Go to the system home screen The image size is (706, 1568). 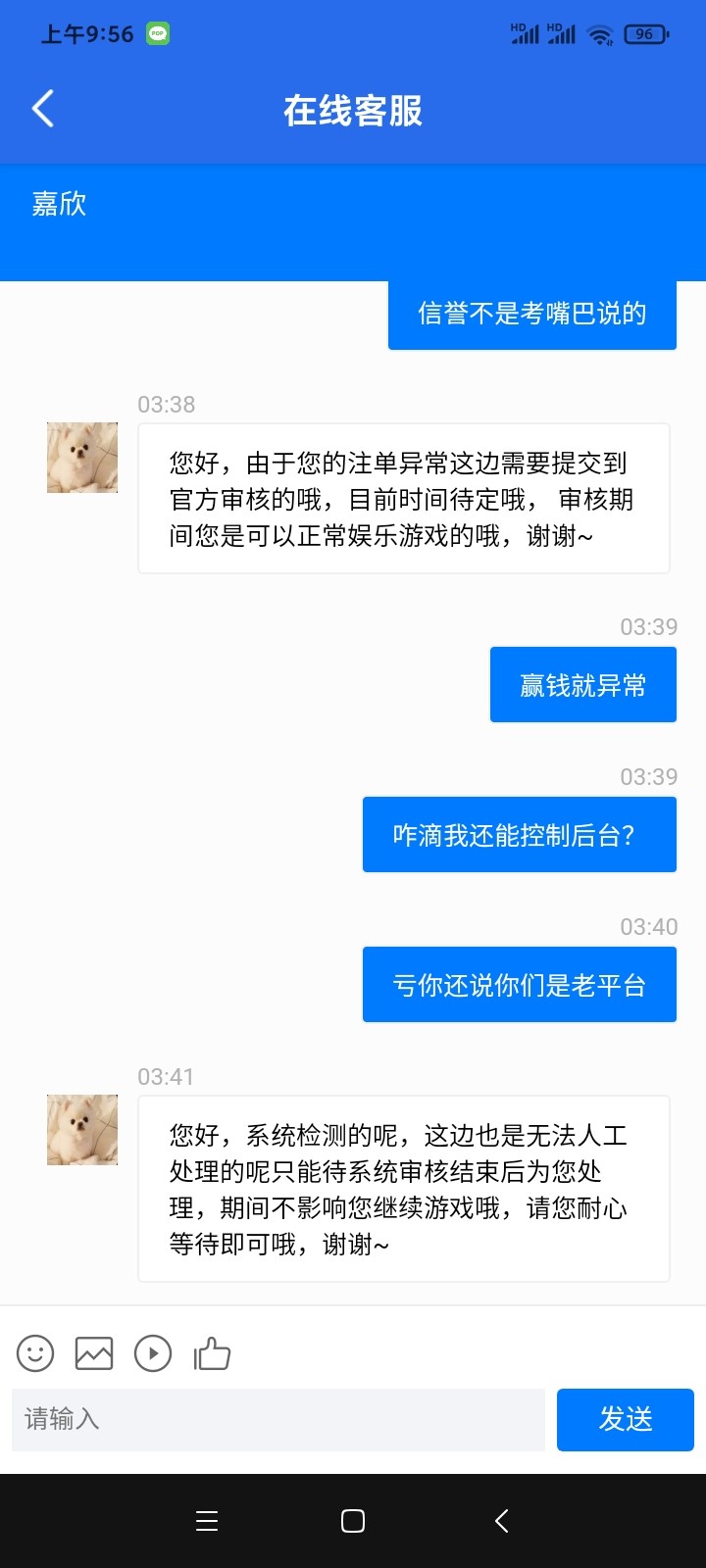coord(353,1521)
